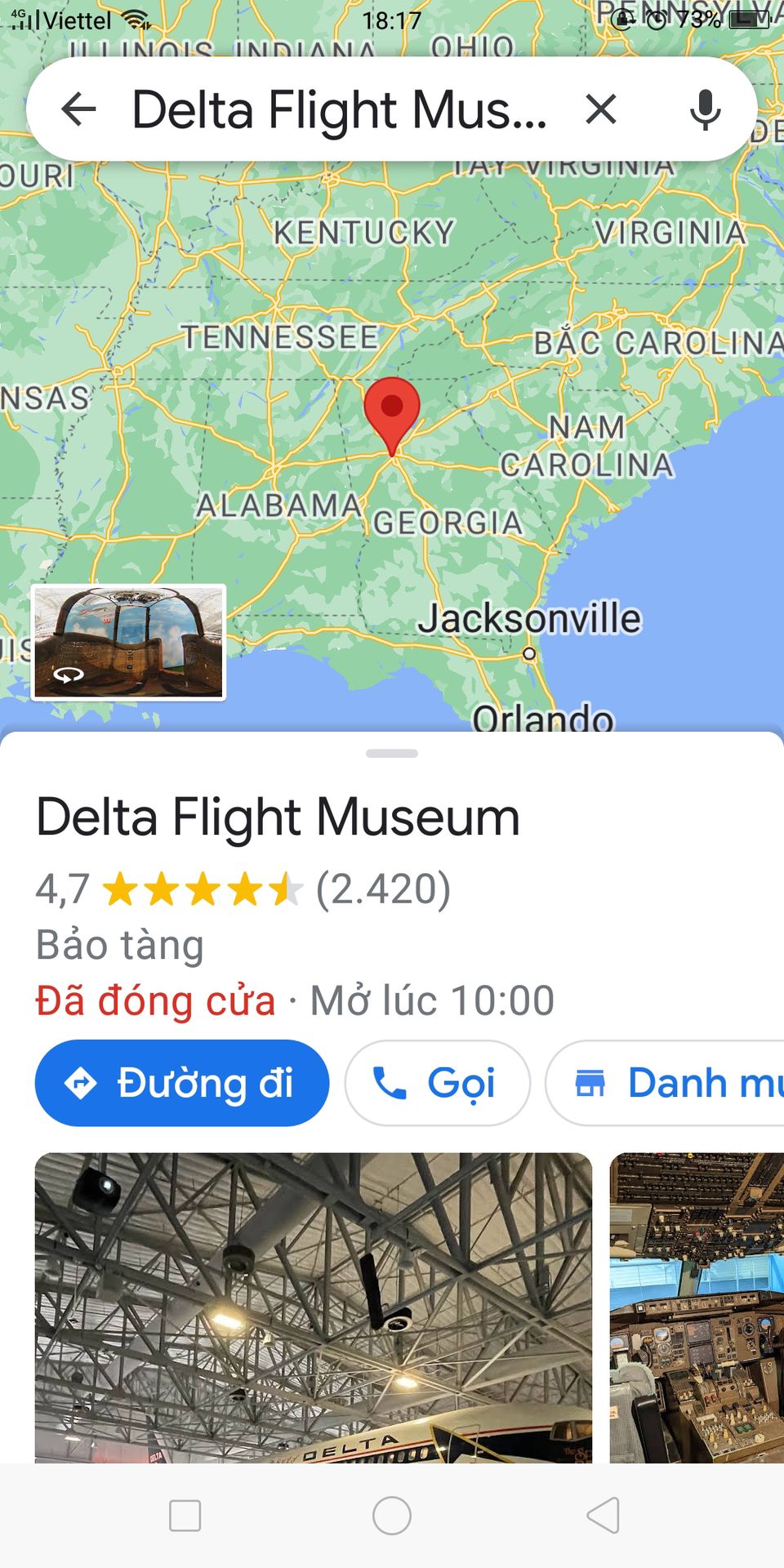Open the Delta Flight Museum place details
Image resolution: width=784 pixels, height=1568 pixels.
click(x=278, y=817)
